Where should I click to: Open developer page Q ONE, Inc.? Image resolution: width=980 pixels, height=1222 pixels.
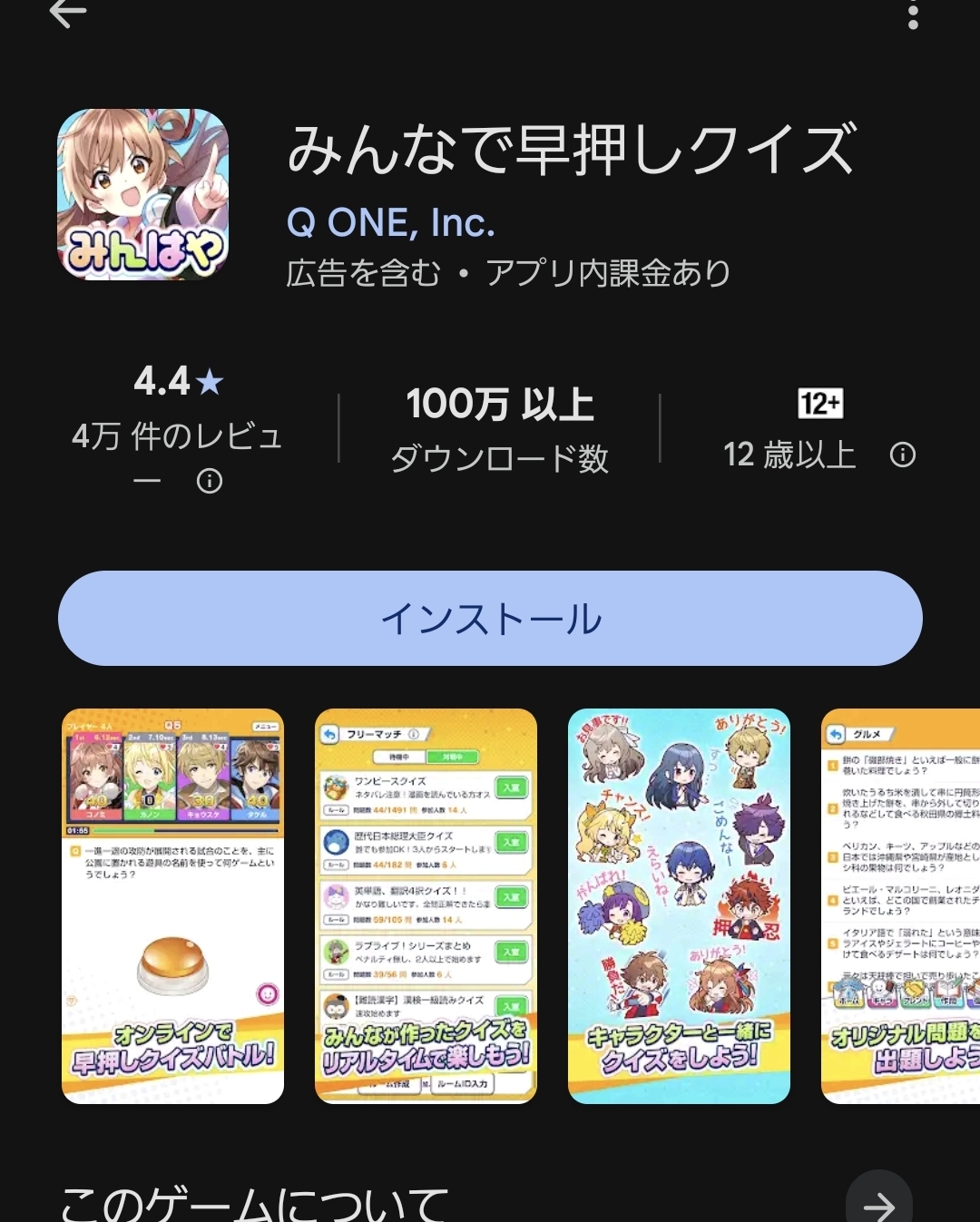pos(391,222)
